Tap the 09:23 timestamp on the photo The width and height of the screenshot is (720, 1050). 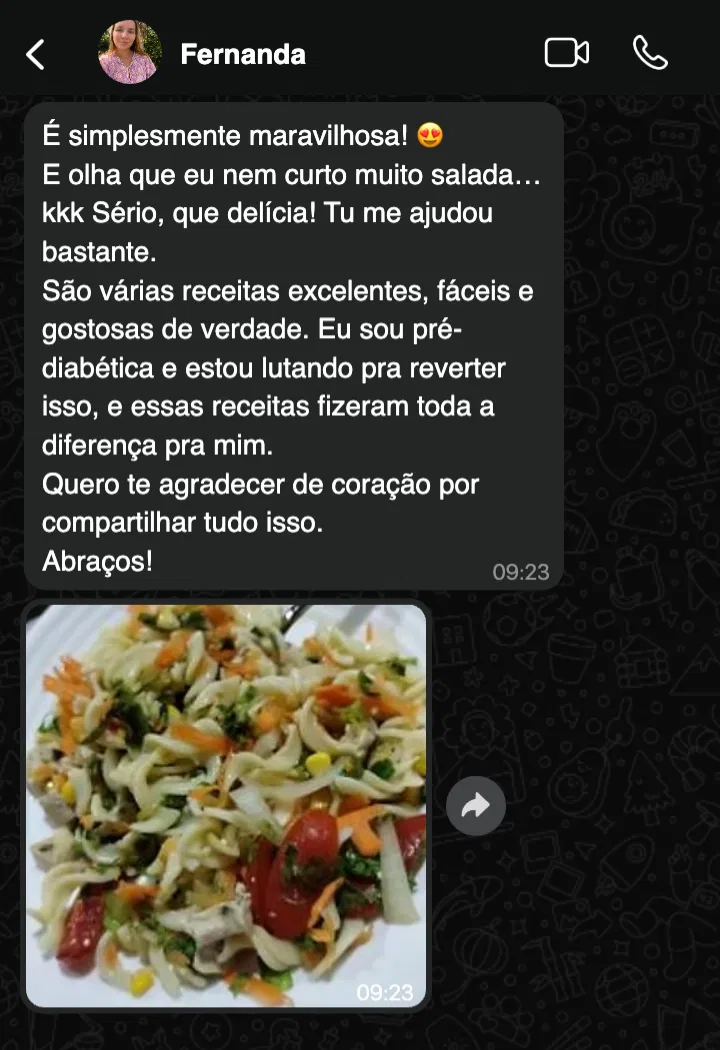pyautogui.click(x=388, y=994)
